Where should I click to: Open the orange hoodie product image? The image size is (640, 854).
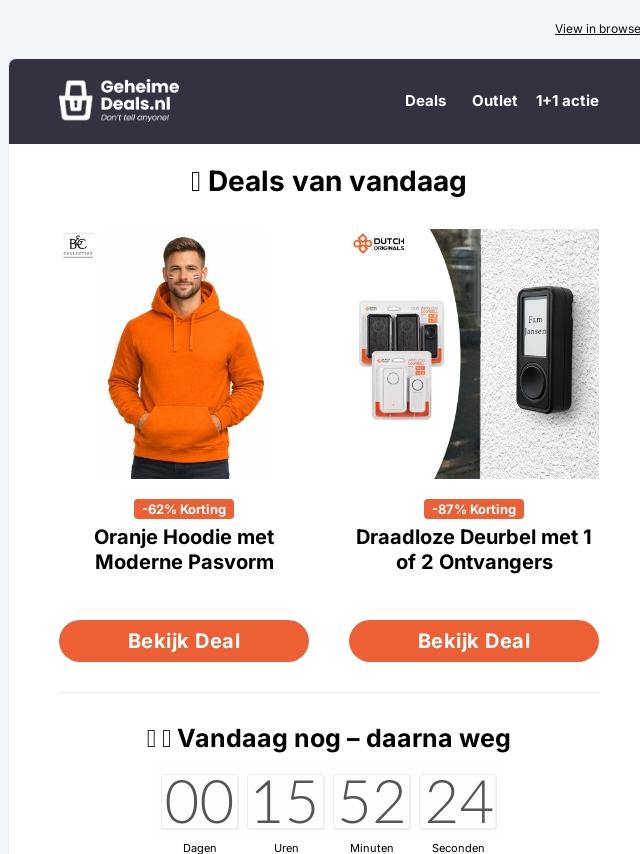coord(184,354)
